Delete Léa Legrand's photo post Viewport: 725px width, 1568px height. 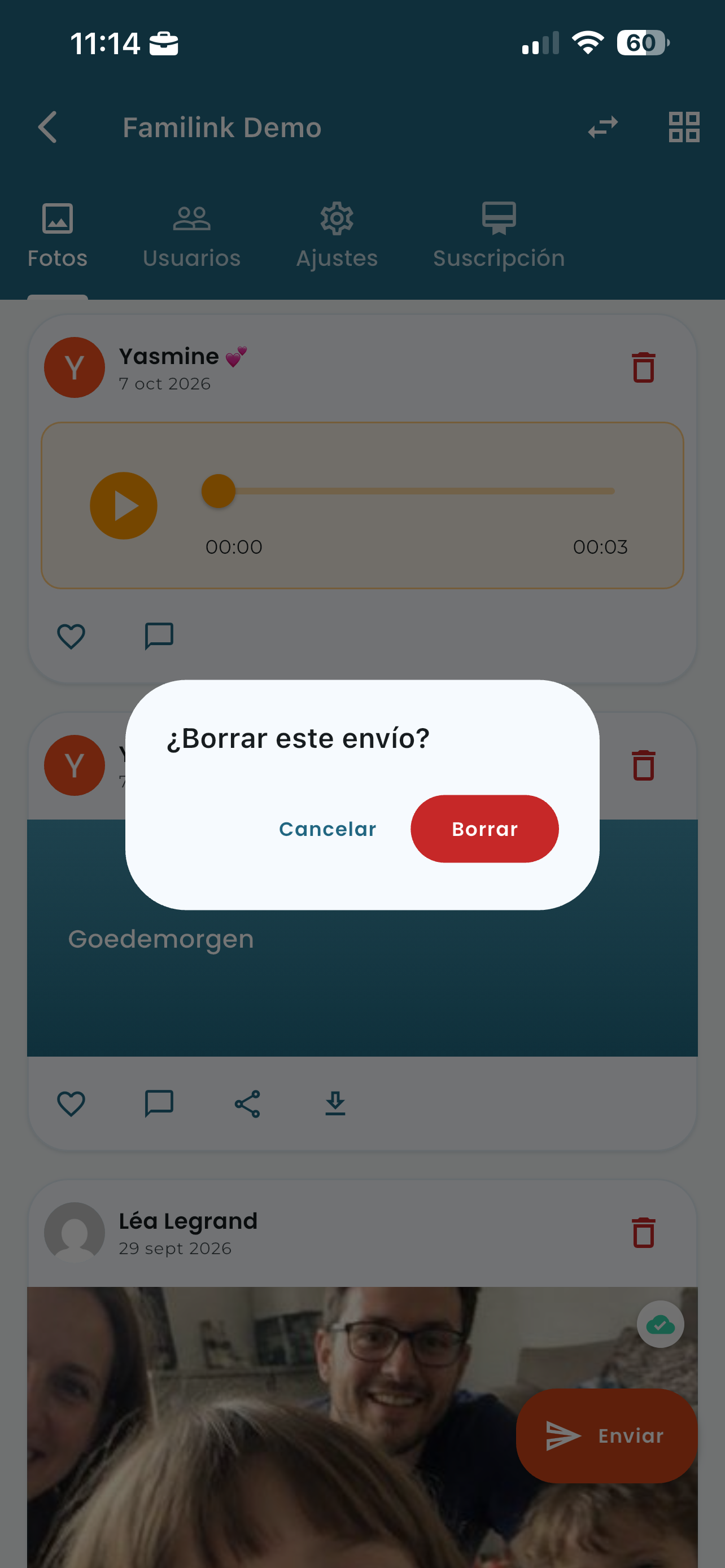click(x=644, y=1233)
